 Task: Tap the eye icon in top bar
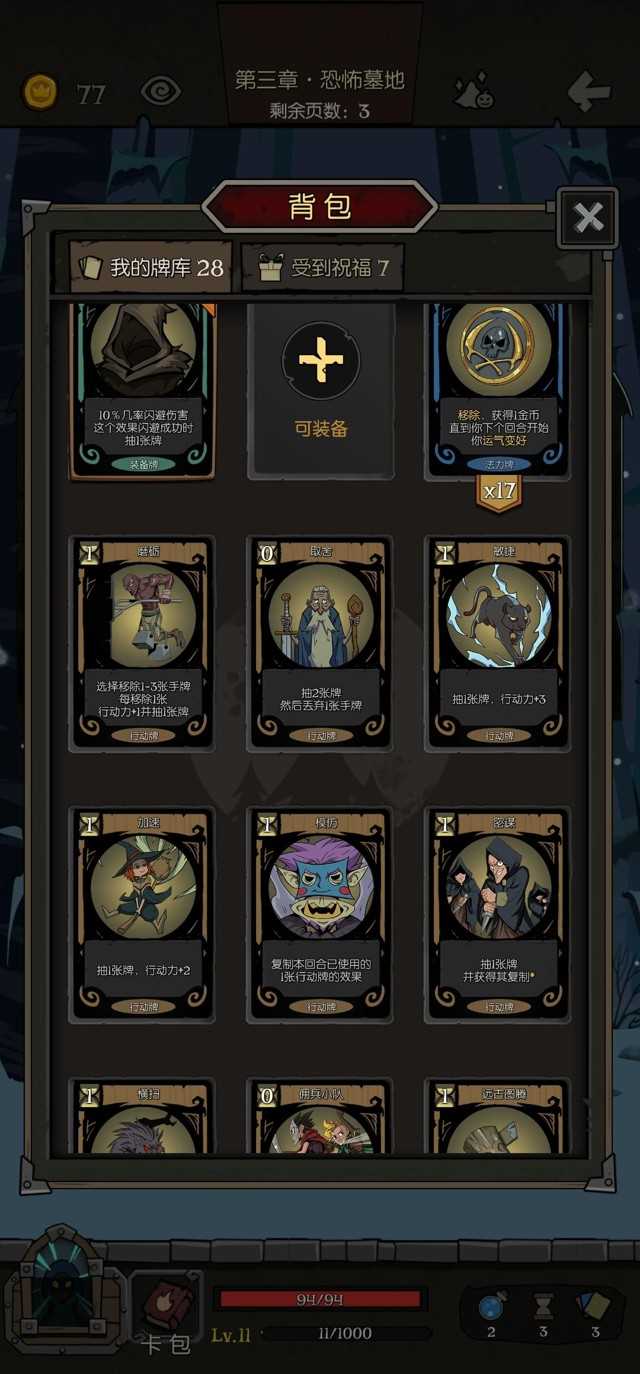coord(160,93)
